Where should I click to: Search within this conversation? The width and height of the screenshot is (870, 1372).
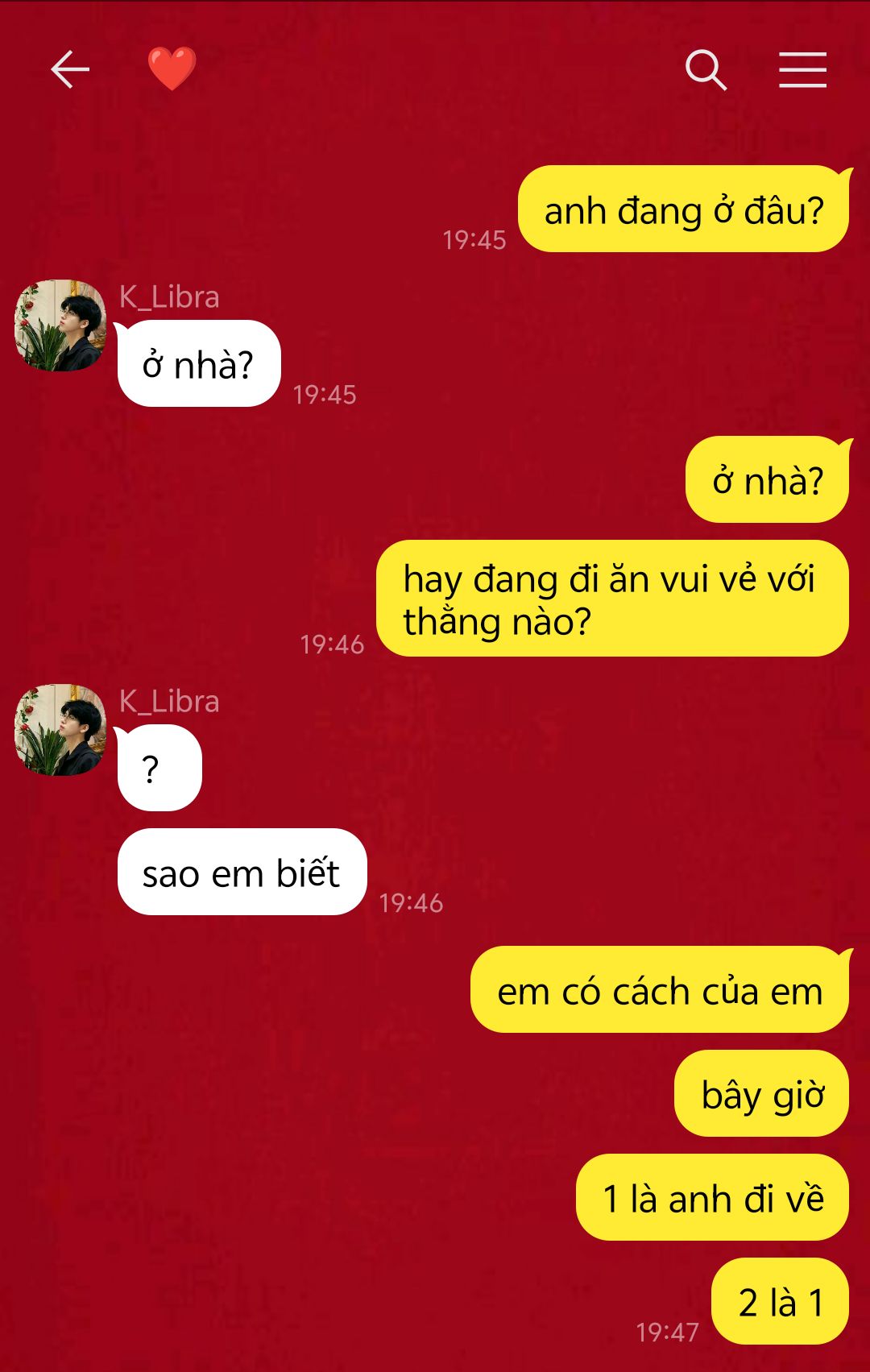pyautogui.click(x=706, y=69)
